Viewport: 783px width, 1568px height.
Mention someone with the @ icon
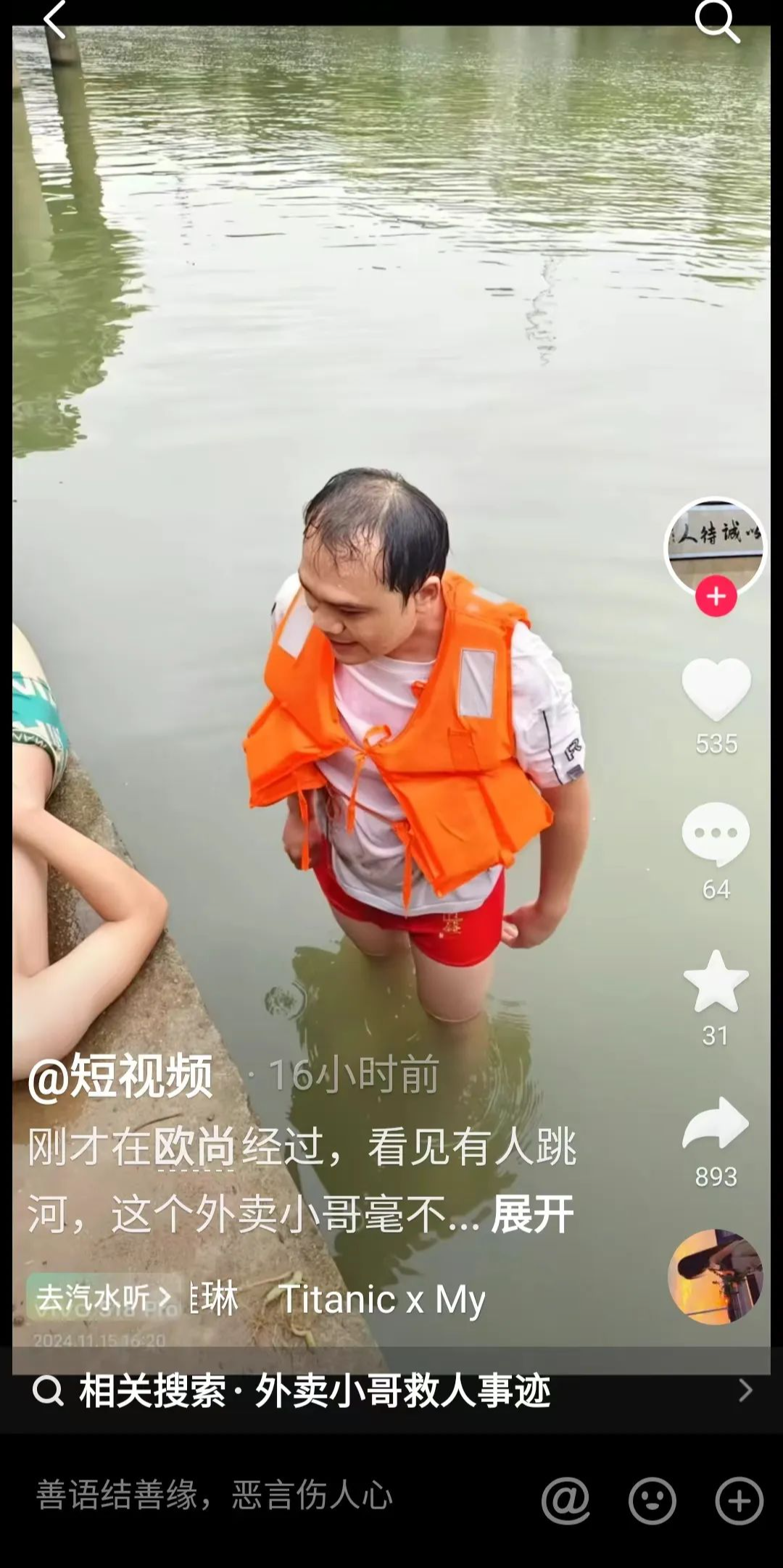(x=565, y=1500)
